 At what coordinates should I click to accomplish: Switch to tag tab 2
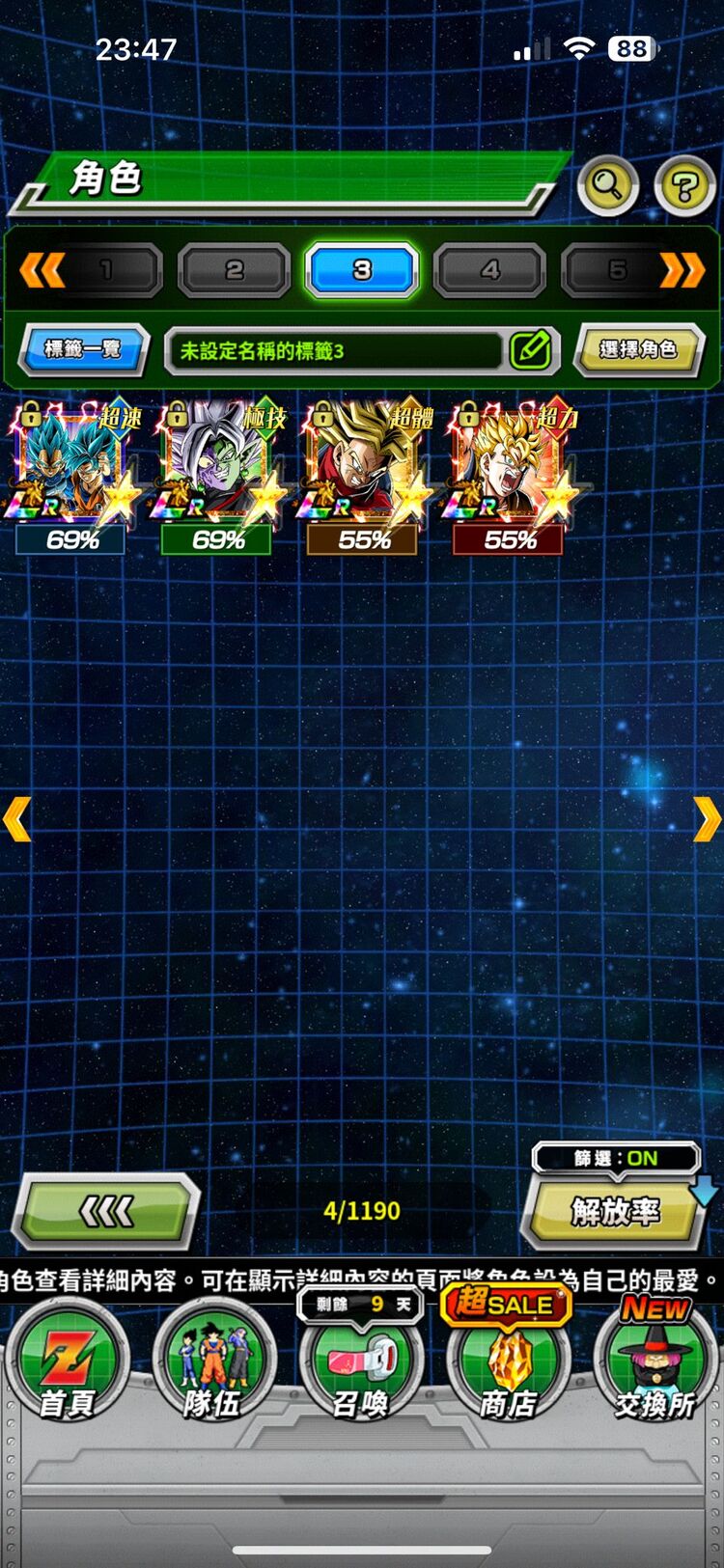234,270
